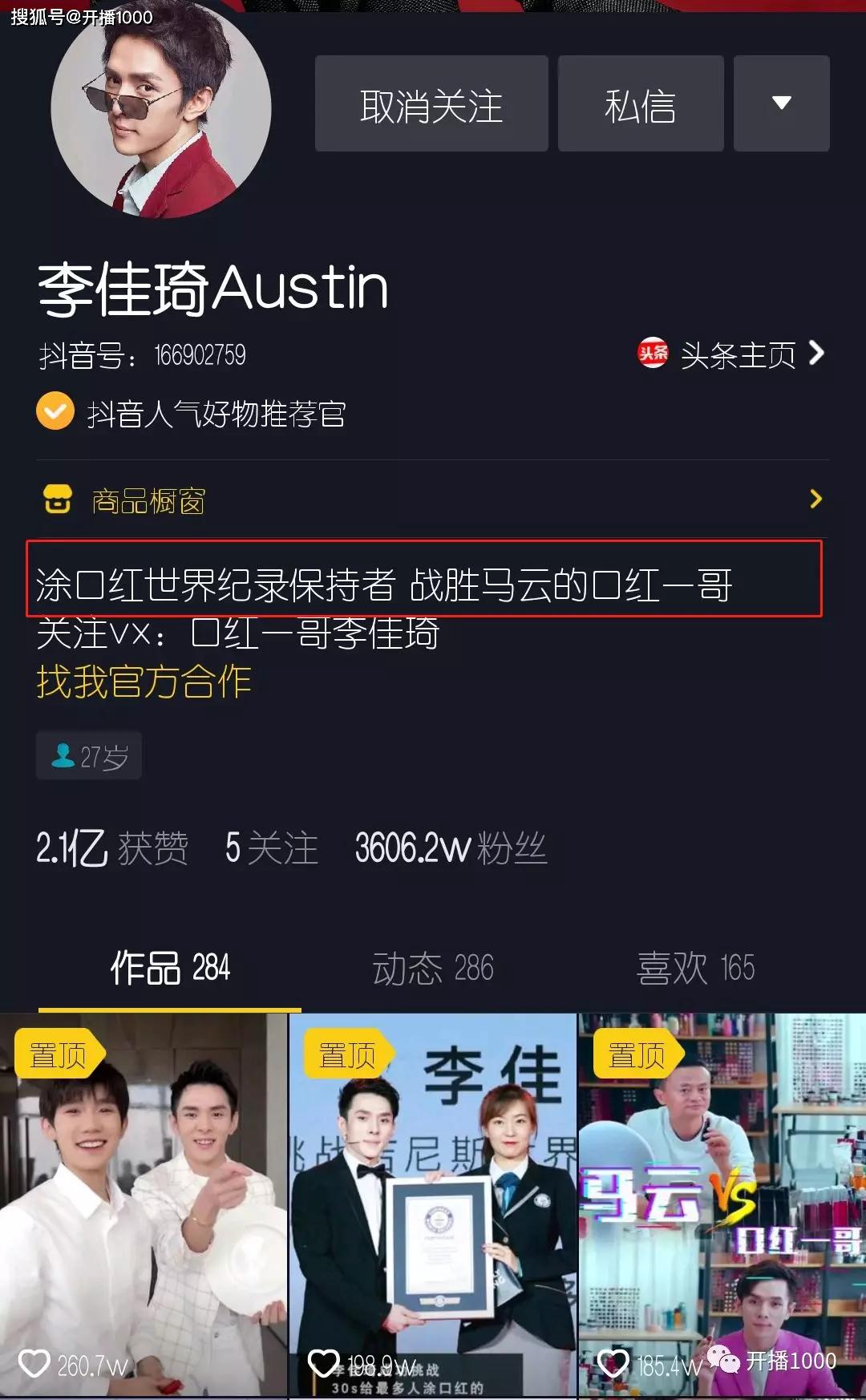Viewport: 866px width, 1400px height.
Task: Expand the dropdown arrow next to 私信
Action: [x=781, y=104]
